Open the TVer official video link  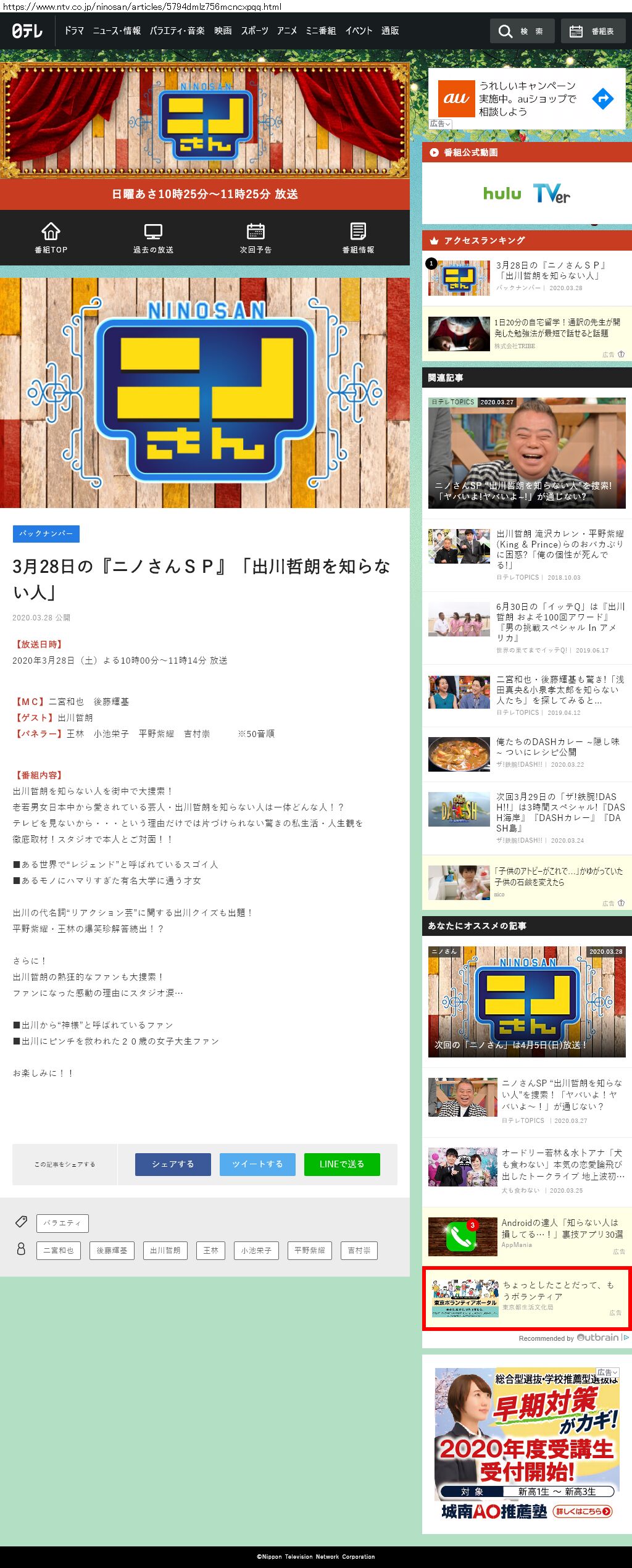[x=551, y=194]
